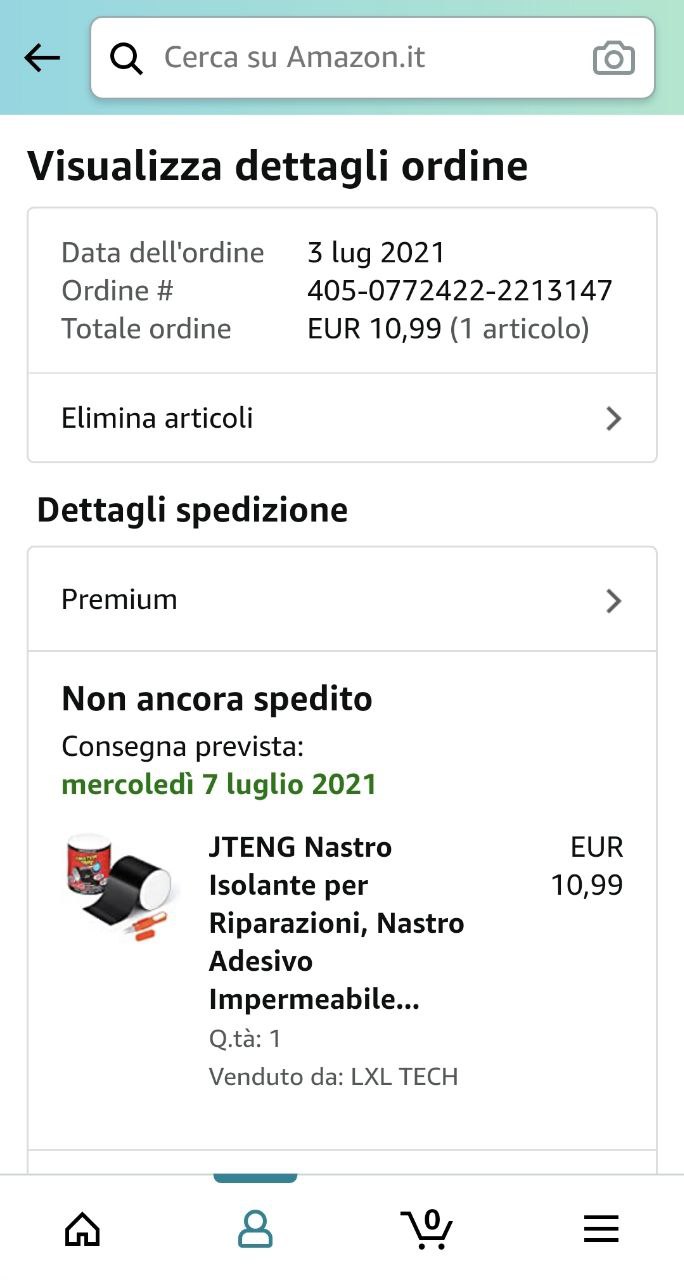684x1280 pixels.
Task: Open camera search in search bar
Action: (x=613, y=58)
